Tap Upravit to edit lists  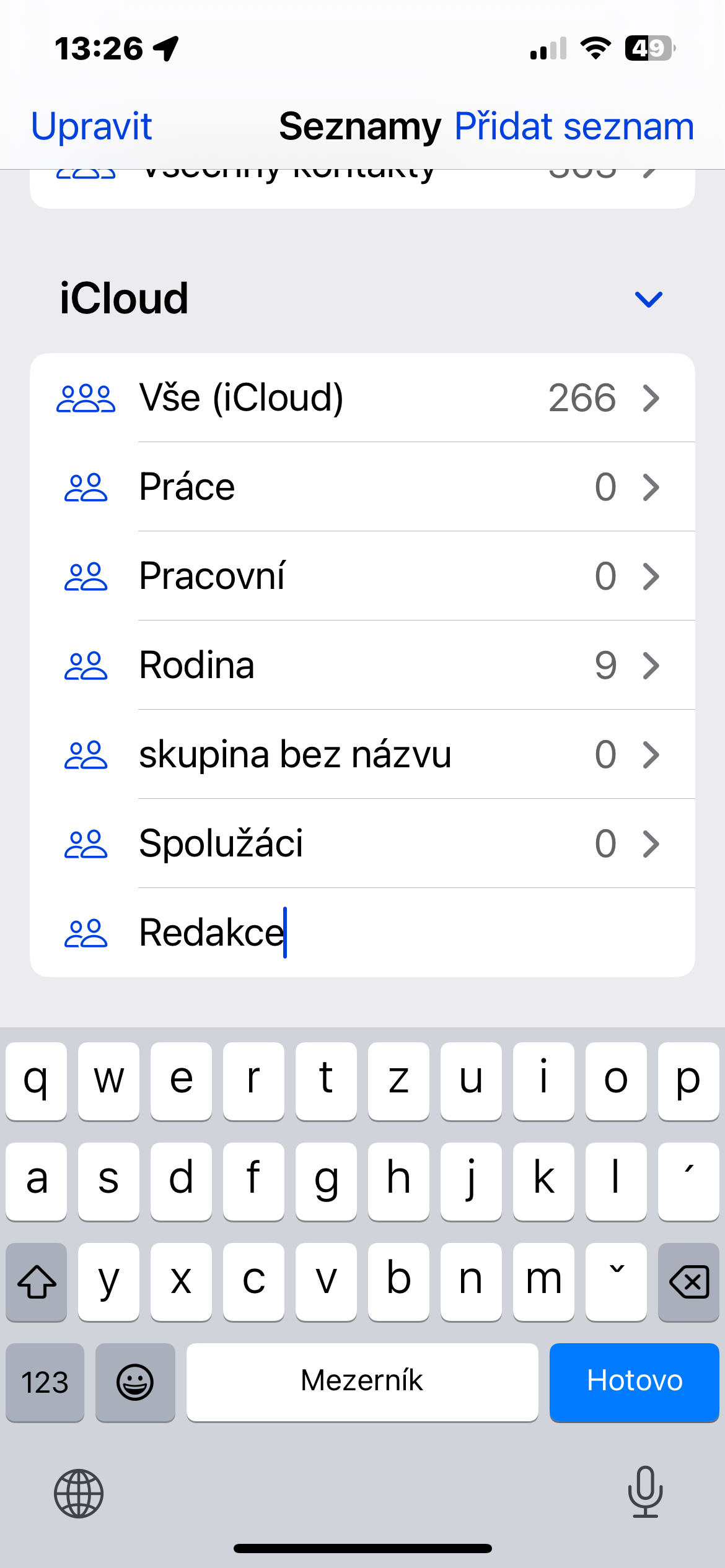(92, 126)
